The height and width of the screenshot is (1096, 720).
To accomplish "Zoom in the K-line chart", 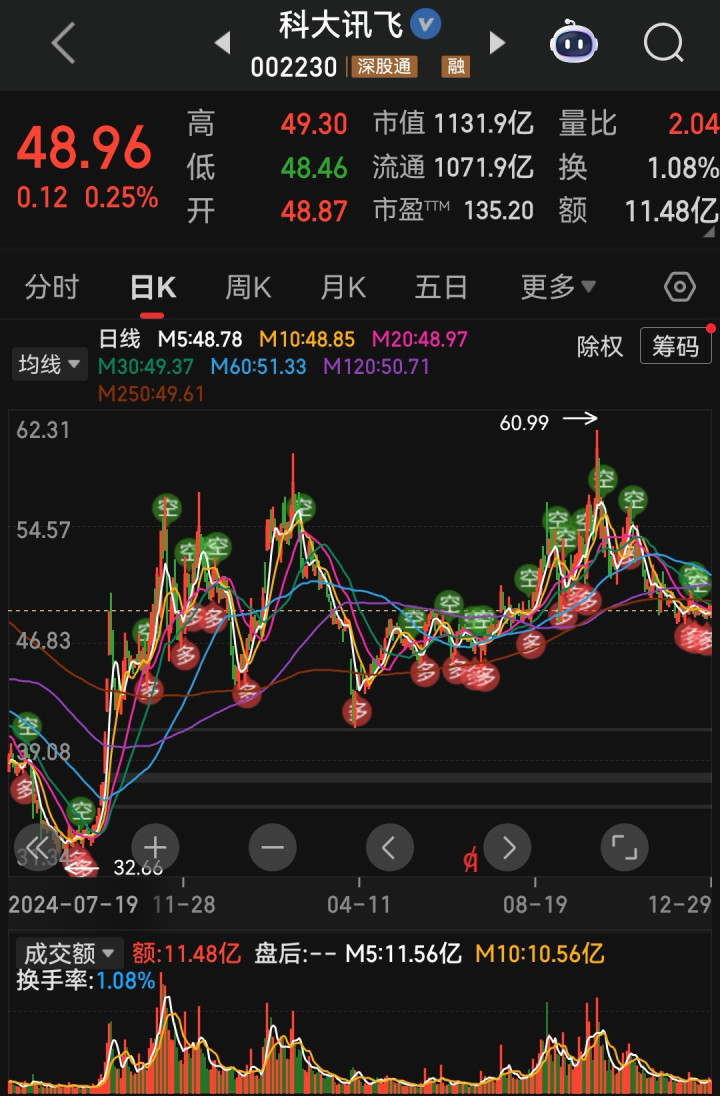I will tap(155, 848).
